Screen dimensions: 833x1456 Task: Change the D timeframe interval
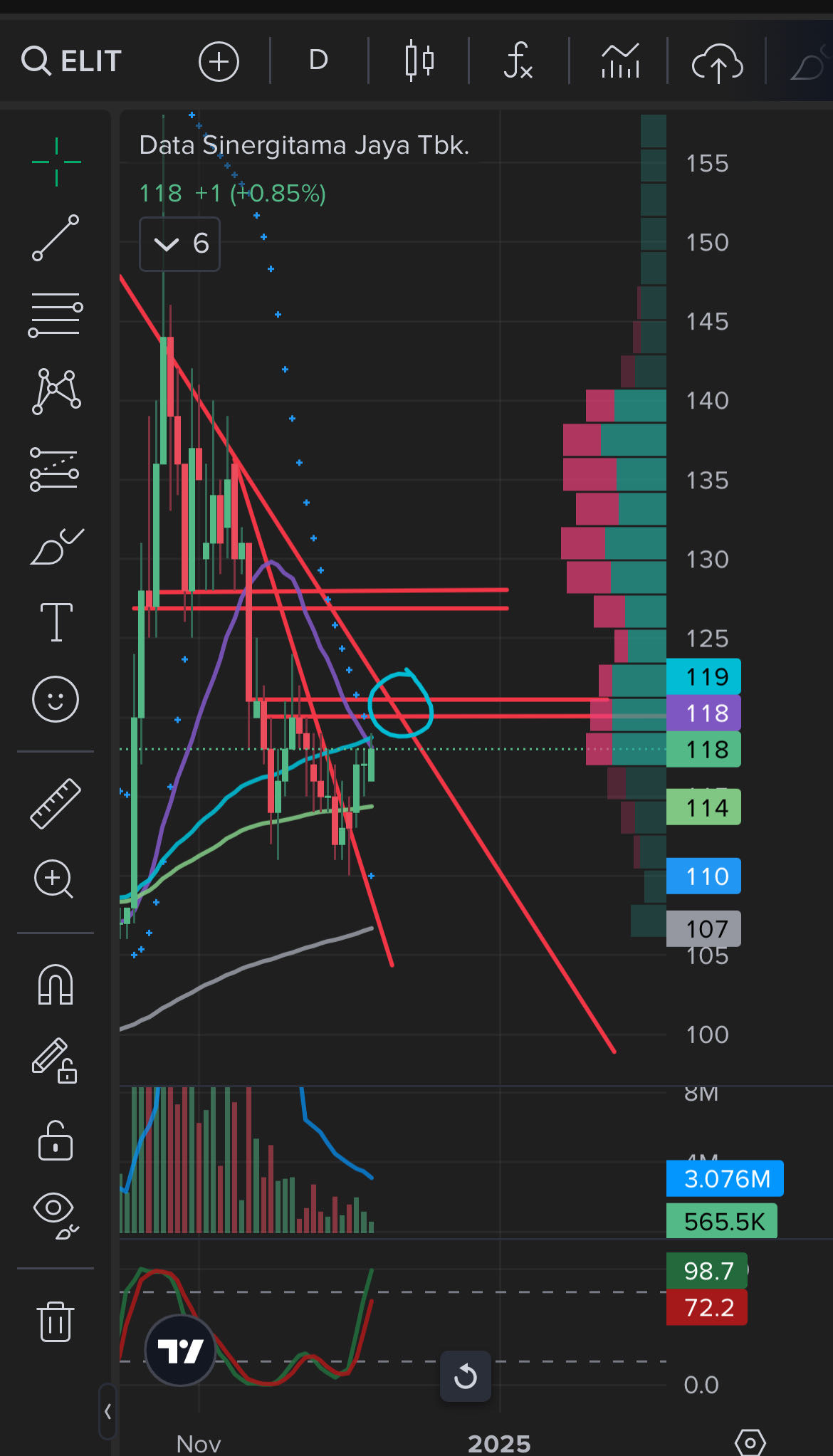click(318, 61)
